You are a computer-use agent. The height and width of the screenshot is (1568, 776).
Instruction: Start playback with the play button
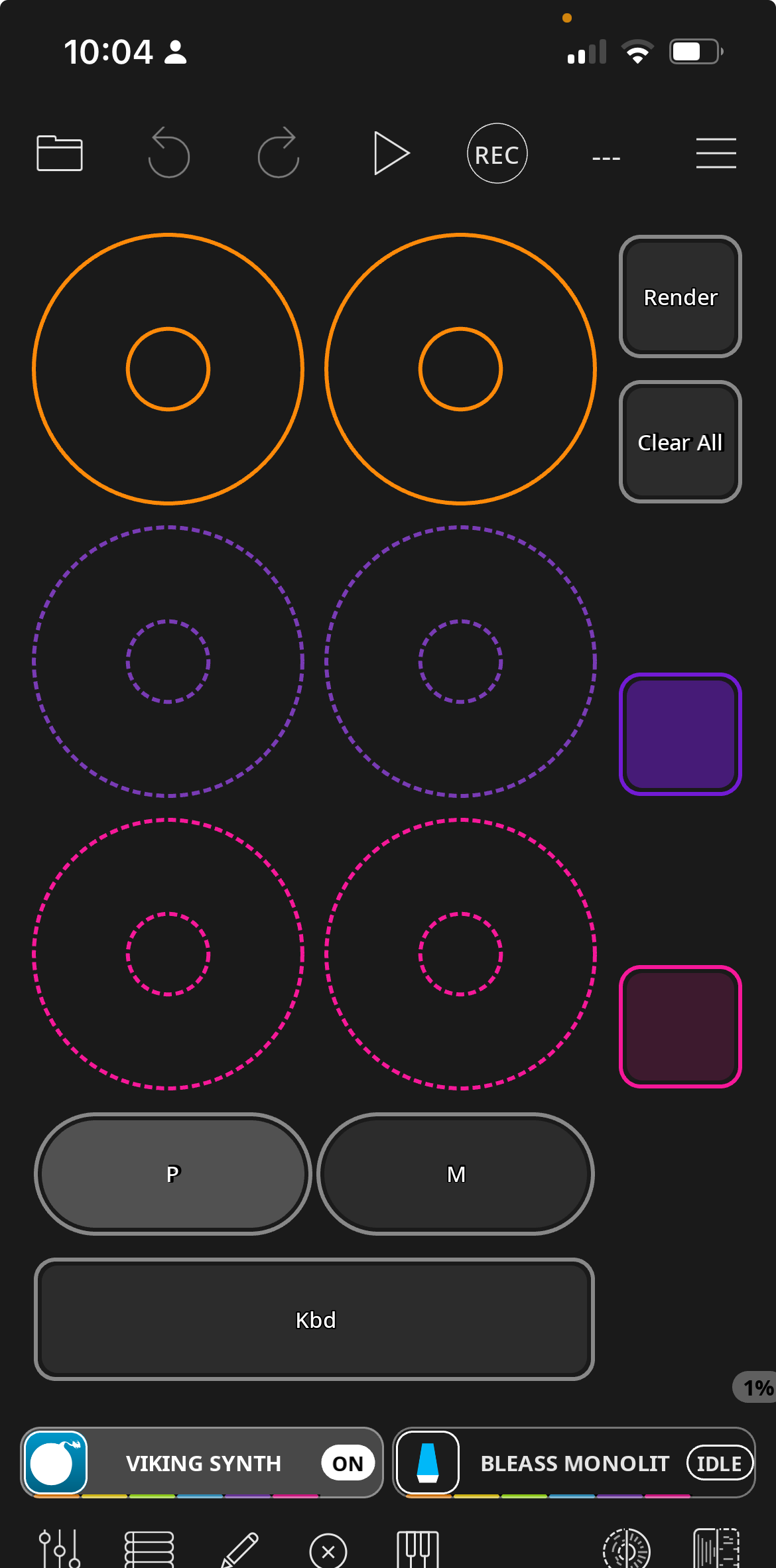391,154
